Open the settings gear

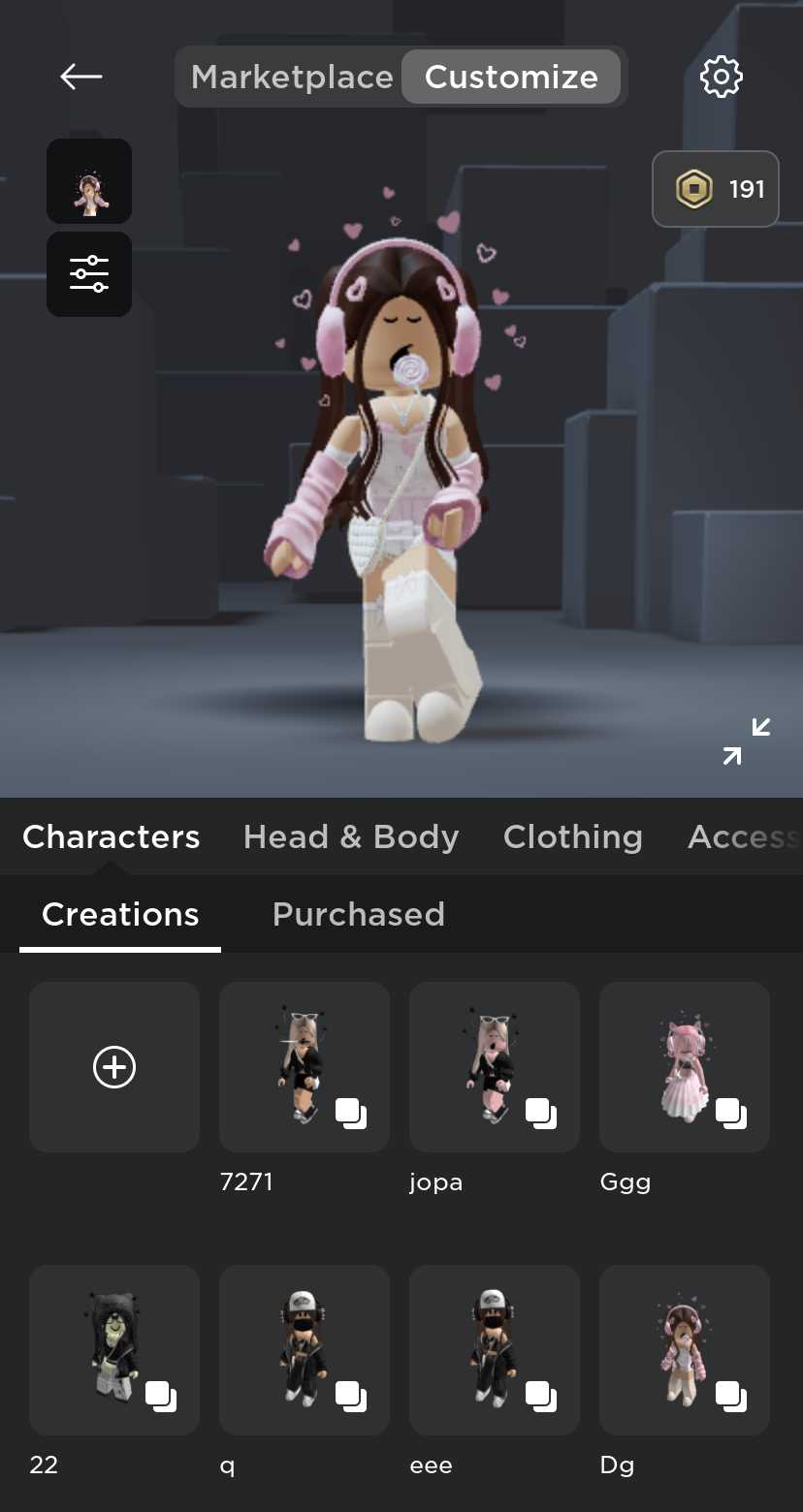tap(721, 77)
